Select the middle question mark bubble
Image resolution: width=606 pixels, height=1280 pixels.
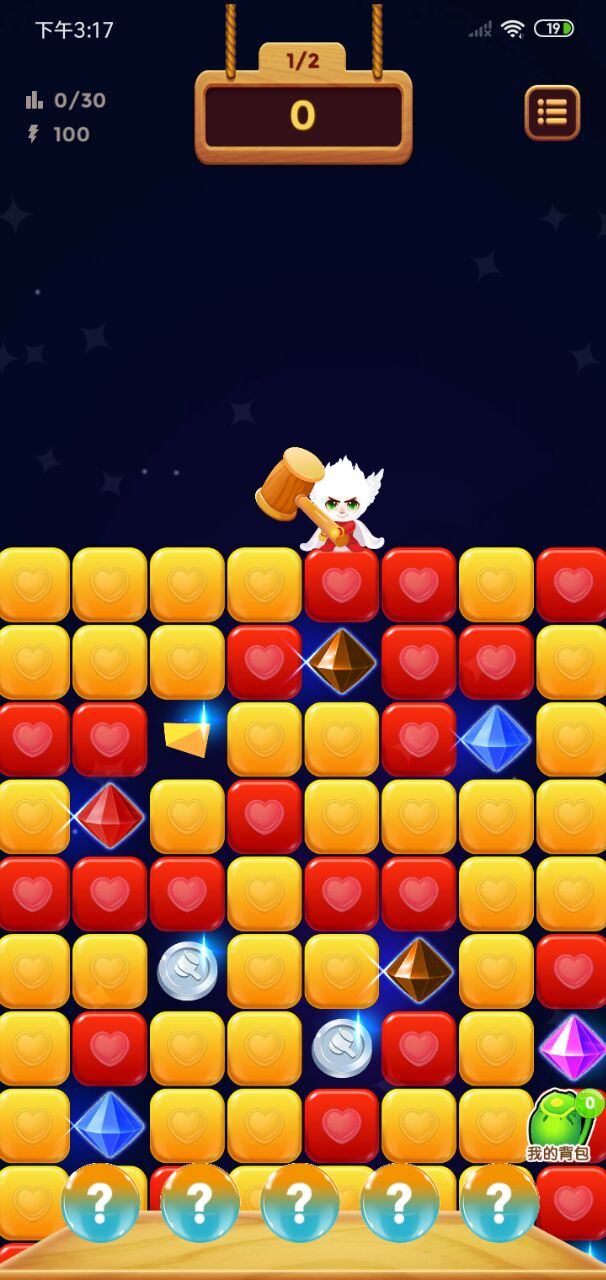[299, 1202]
